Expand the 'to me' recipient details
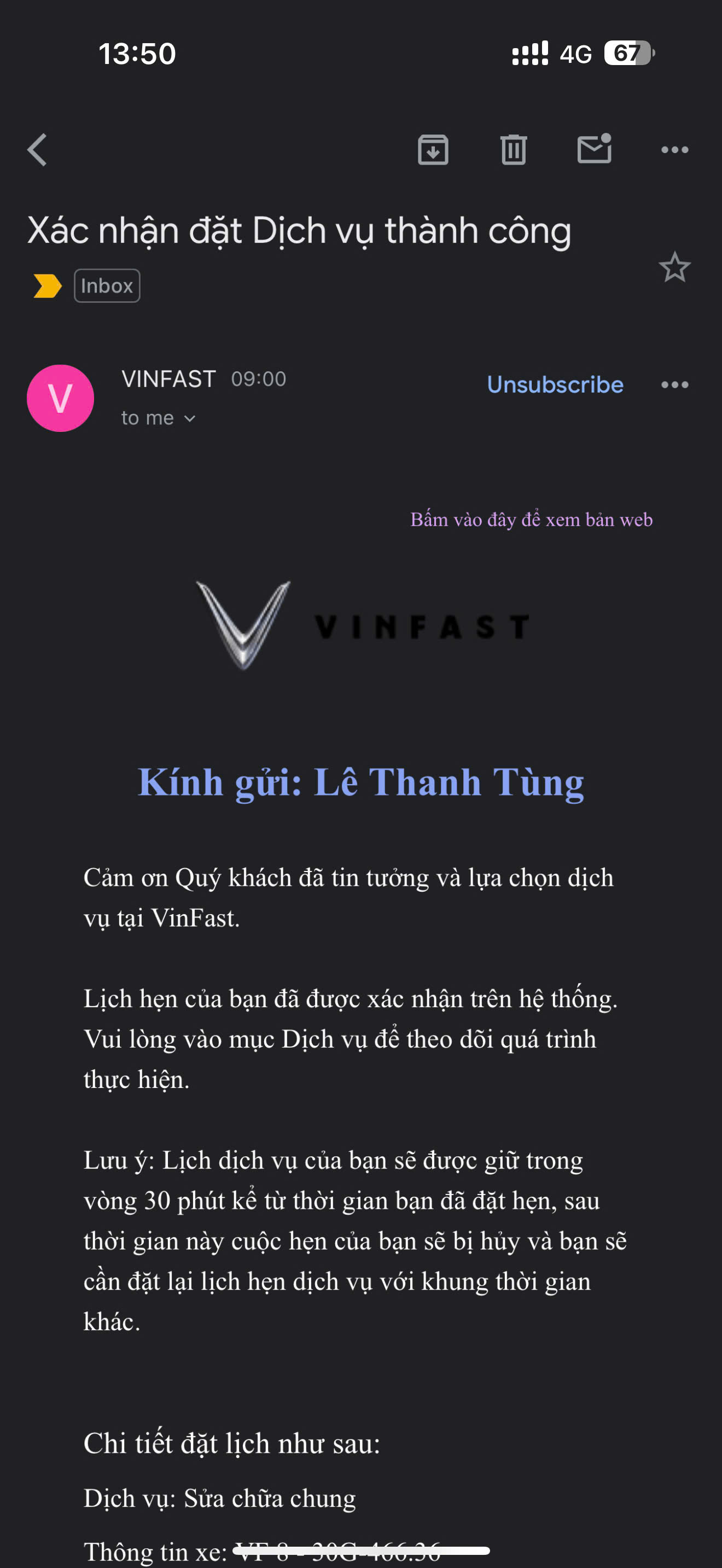The height and width of the screenshot is (1568, 722). pos(158,418)
